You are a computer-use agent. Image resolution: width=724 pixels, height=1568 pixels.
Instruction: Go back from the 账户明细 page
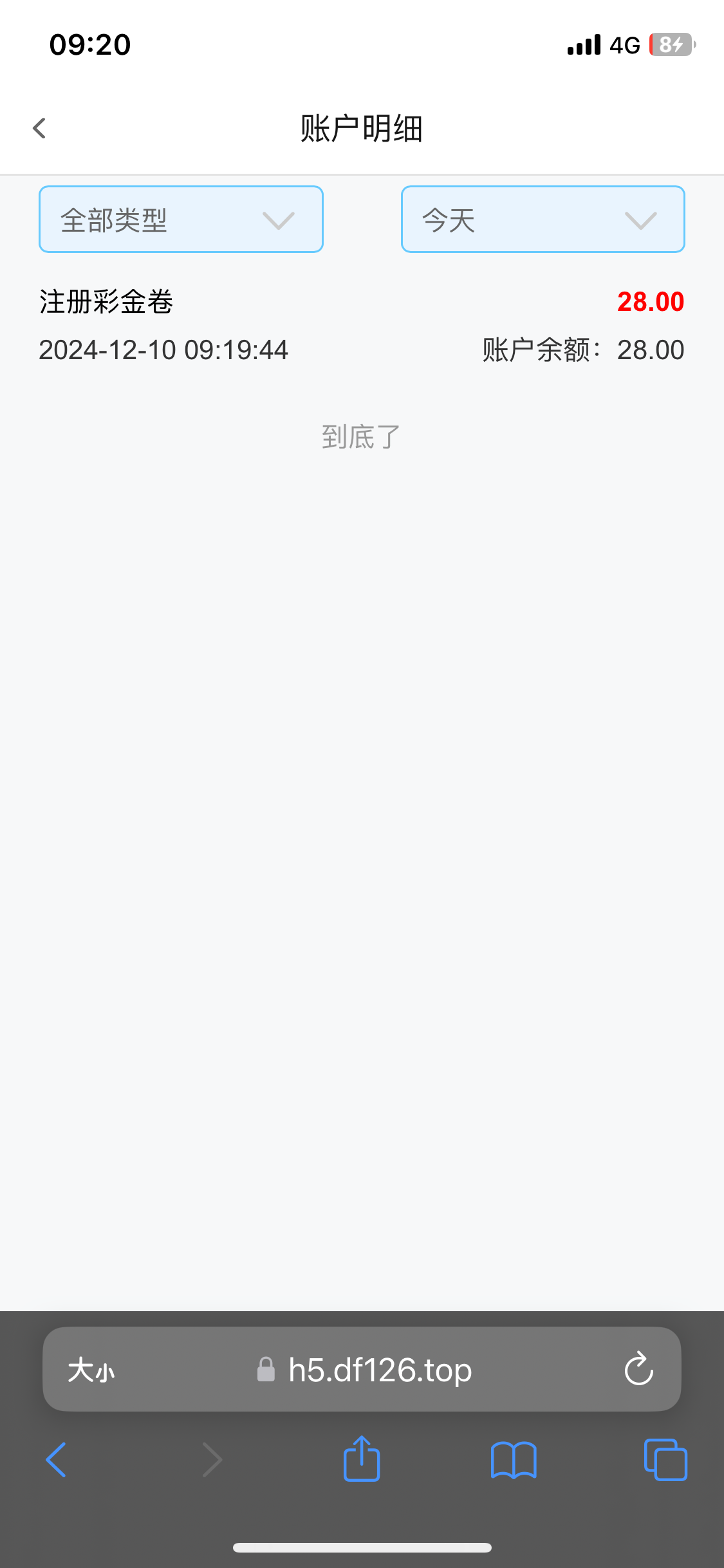click(x=39, y=128)
